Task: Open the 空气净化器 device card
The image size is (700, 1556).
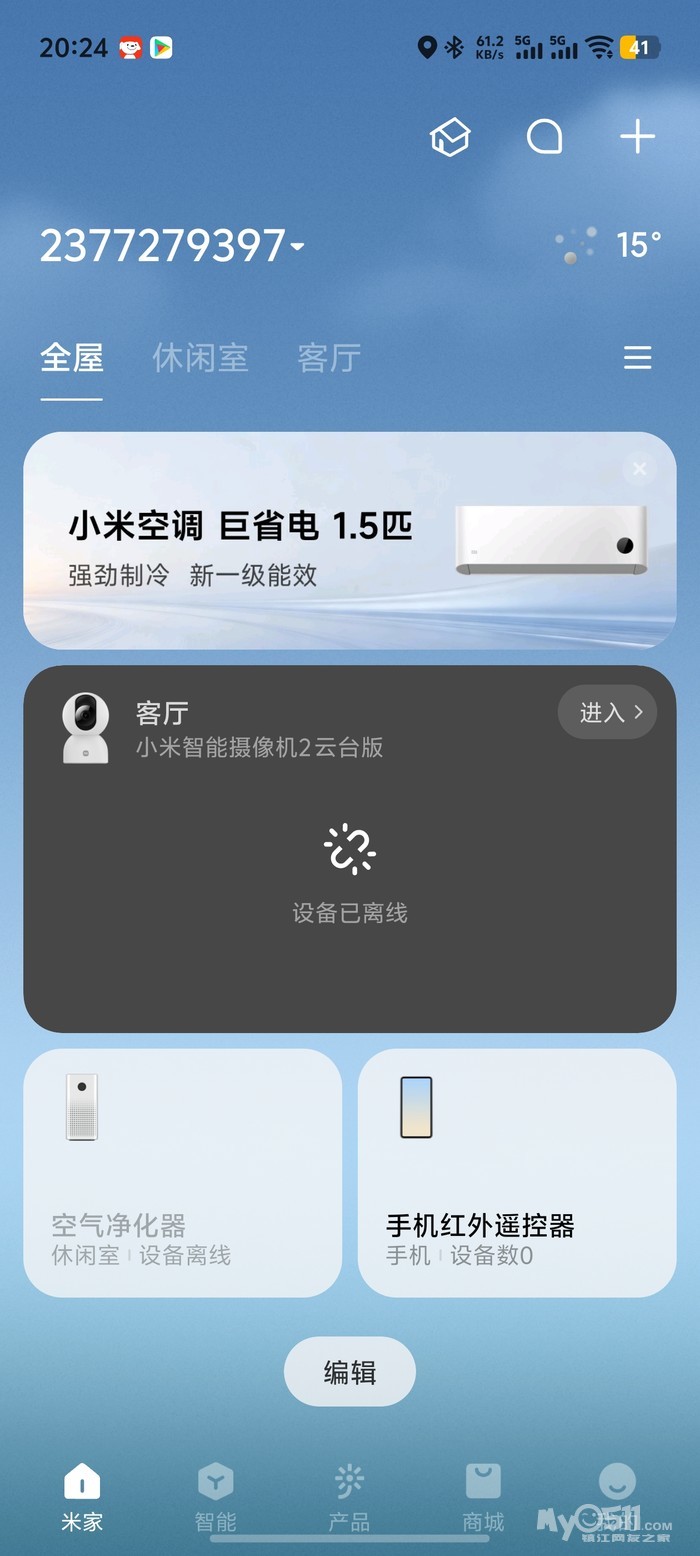Action: (183, 1172)
